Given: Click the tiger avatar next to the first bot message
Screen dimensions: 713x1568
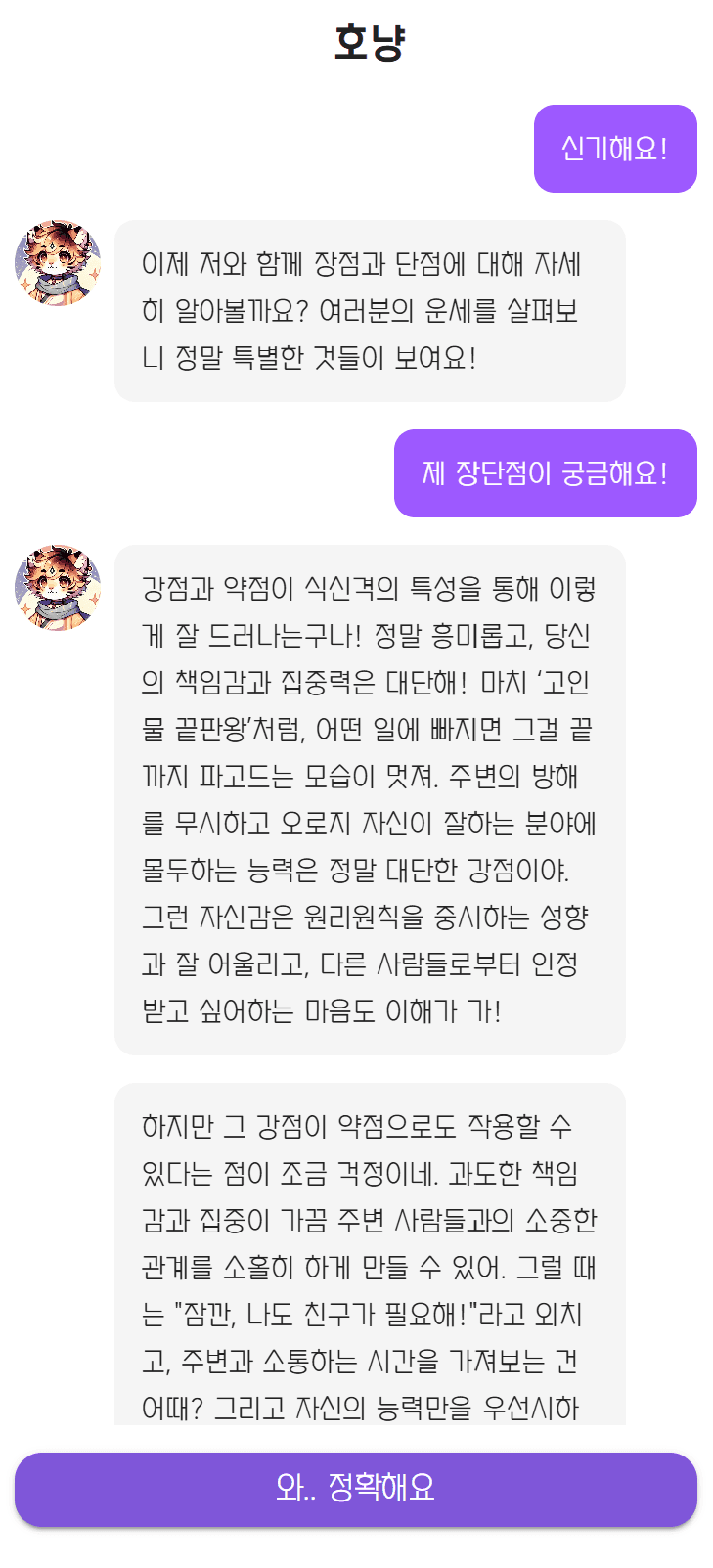Looking at the screenshot, I should 57,262.
